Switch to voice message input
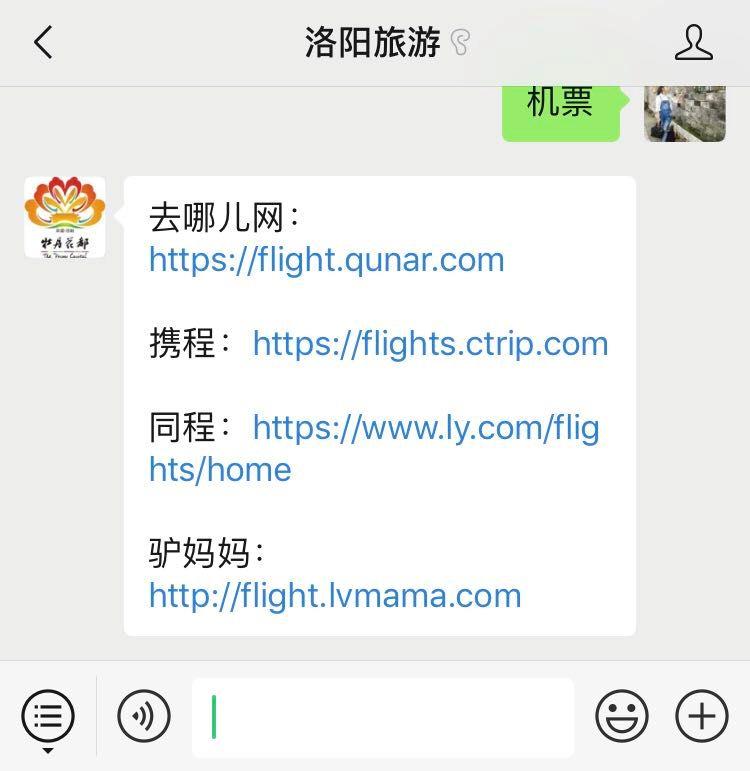The height and width of the screenshot is (771, 750). (144, 717)
